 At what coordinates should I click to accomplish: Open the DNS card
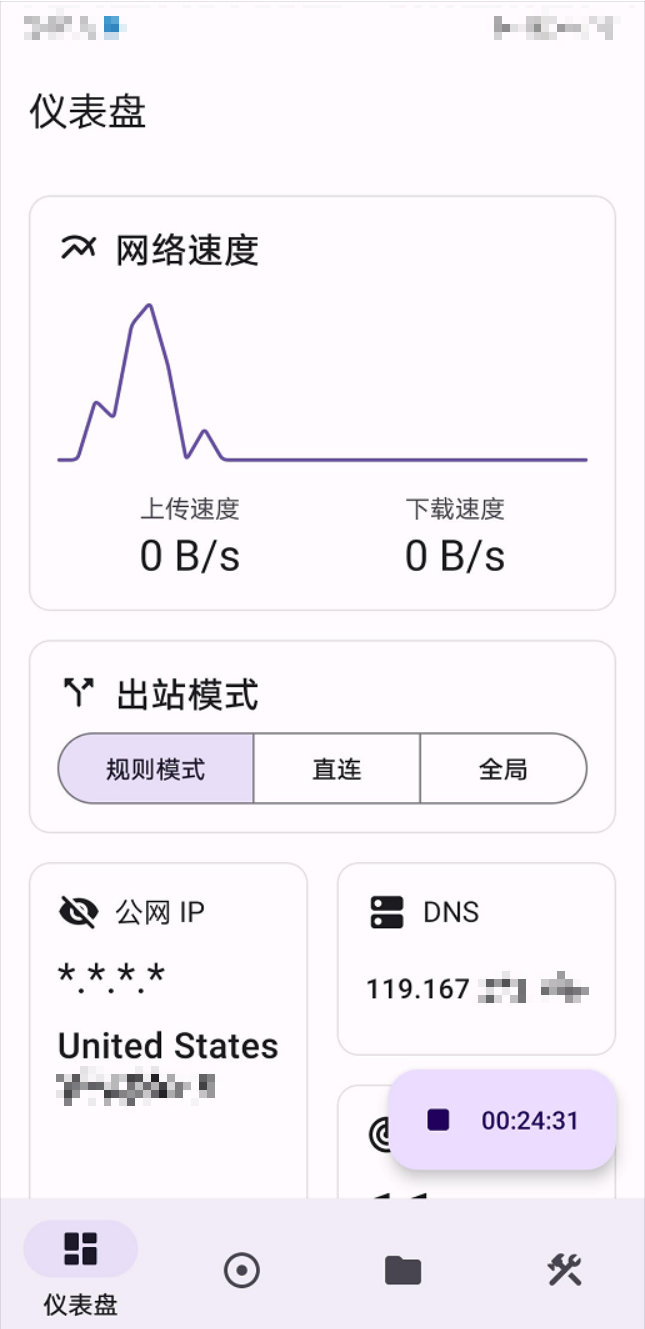(476, 958)
